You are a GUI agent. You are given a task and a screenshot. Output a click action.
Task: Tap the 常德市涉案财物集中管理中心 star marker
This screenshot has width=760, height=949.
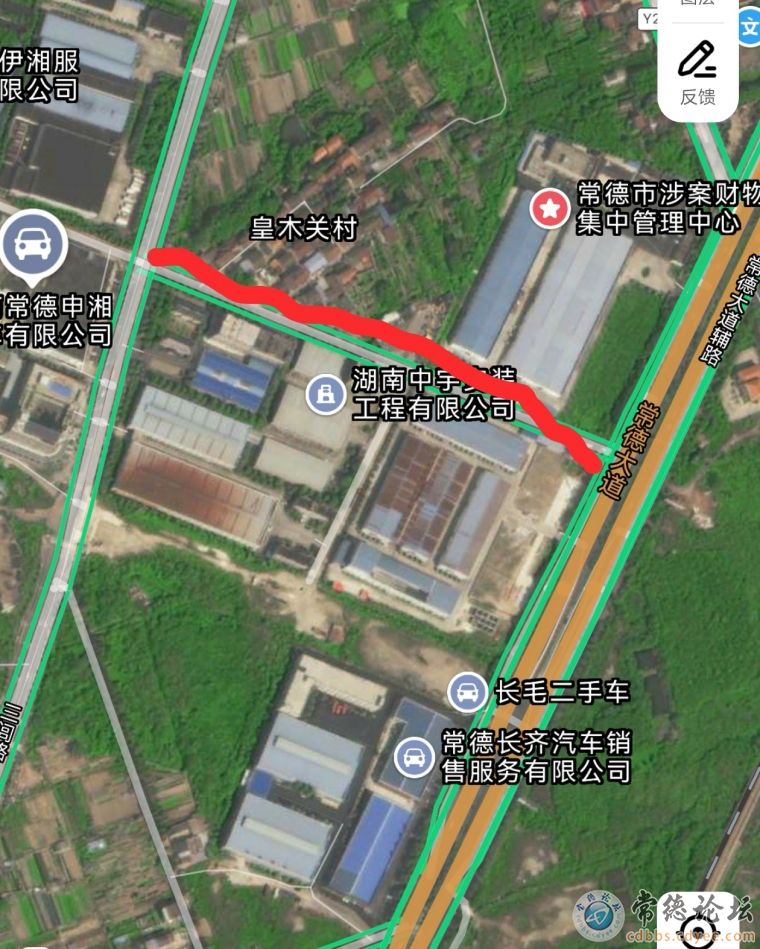[x=549, y=209]
